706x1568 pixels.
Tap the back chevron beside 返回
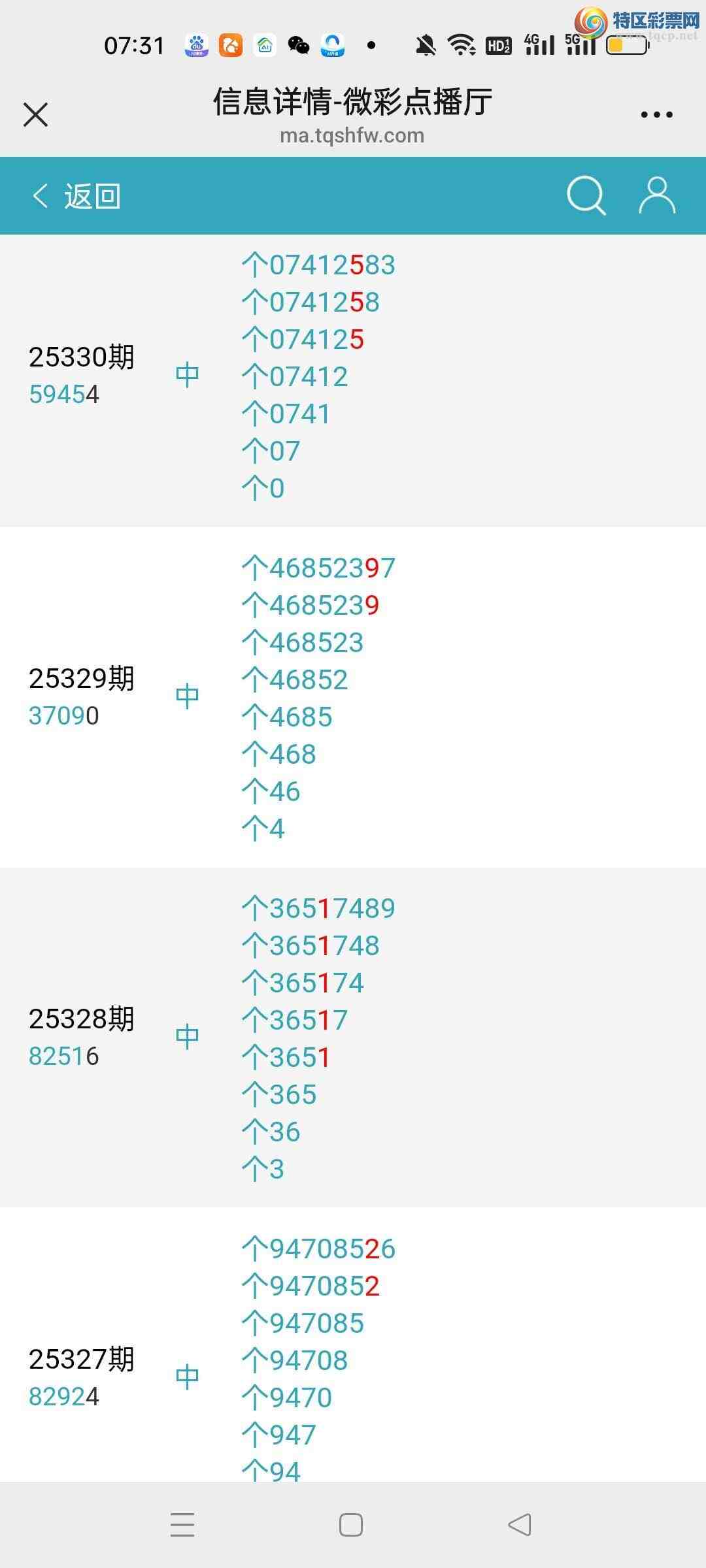pyautogui.click(x=39, y=195)
